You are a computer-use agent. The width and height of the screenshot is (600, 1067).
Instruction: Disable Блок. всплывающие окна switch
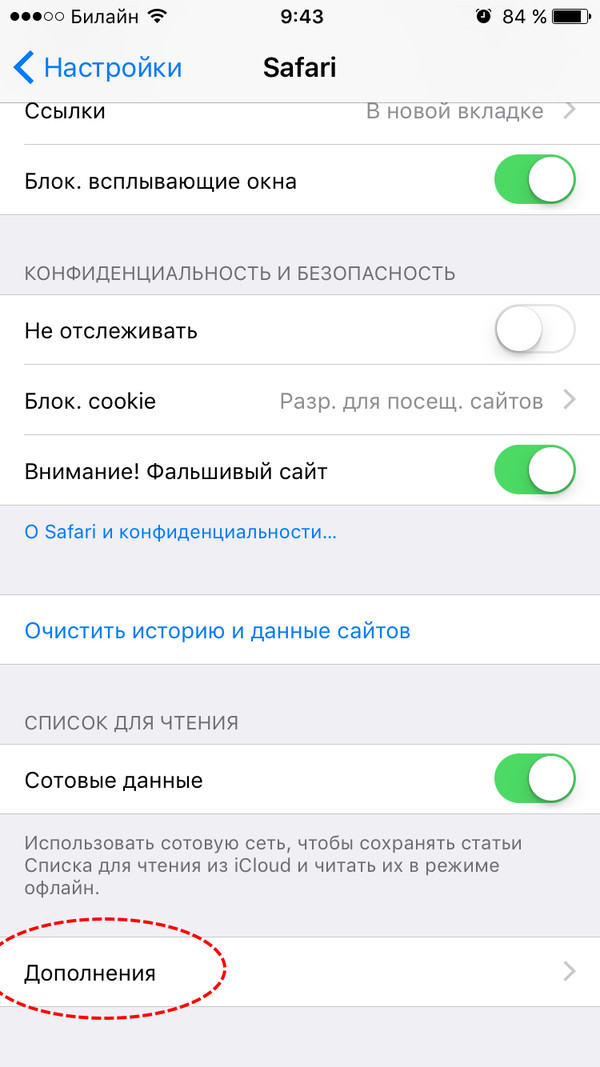coord(534,181)
